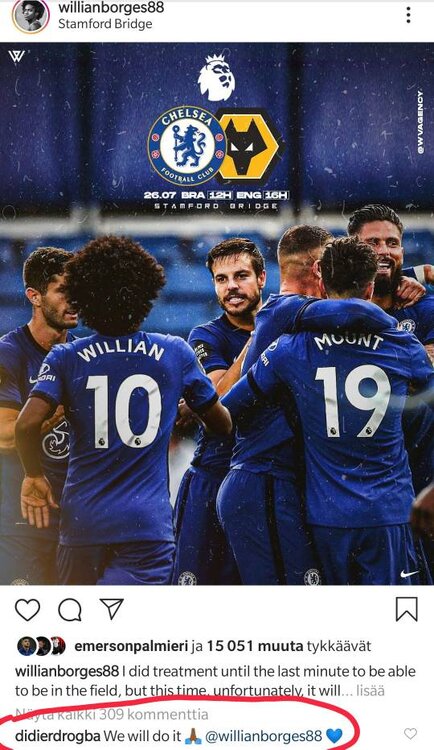
Task: View all 309 comments
Action: point(111,715)
